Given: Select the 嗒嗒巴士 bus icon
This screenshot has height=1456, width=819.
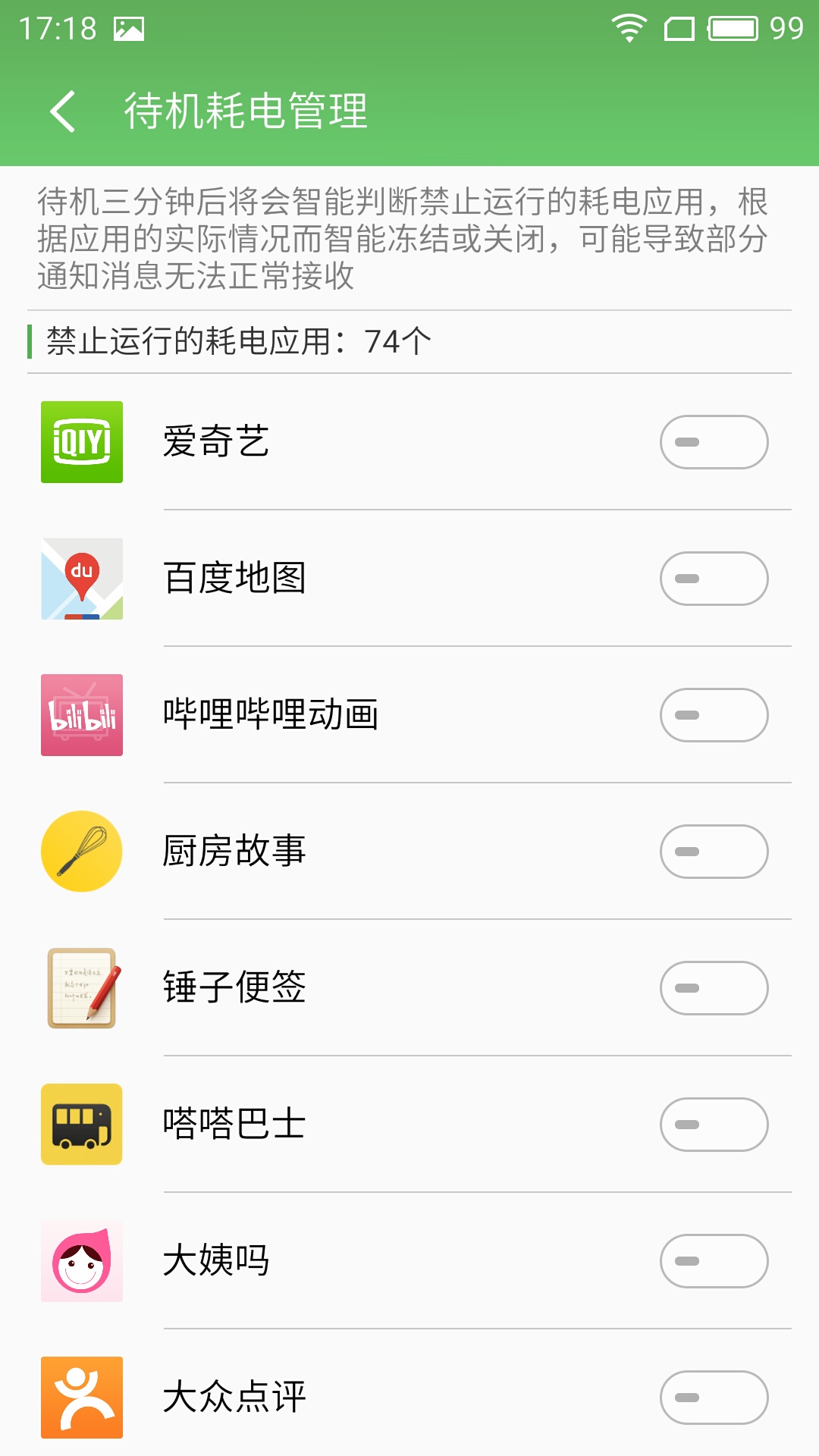Looking at the screenshot, I should pyautogui.click(x=81, y=1124).
